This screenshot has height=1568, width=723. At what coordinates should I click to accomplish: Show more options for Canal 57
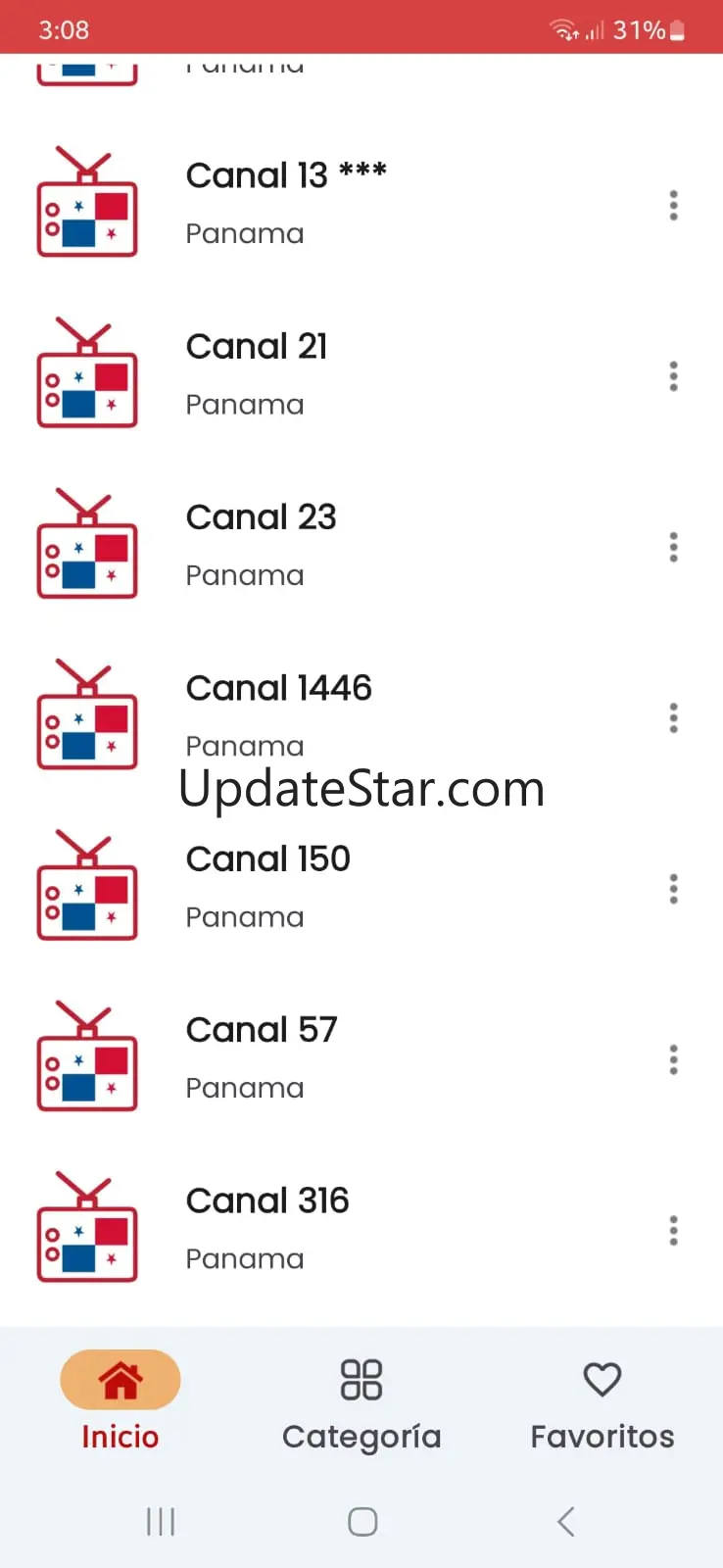click(x=673, y=1059)
